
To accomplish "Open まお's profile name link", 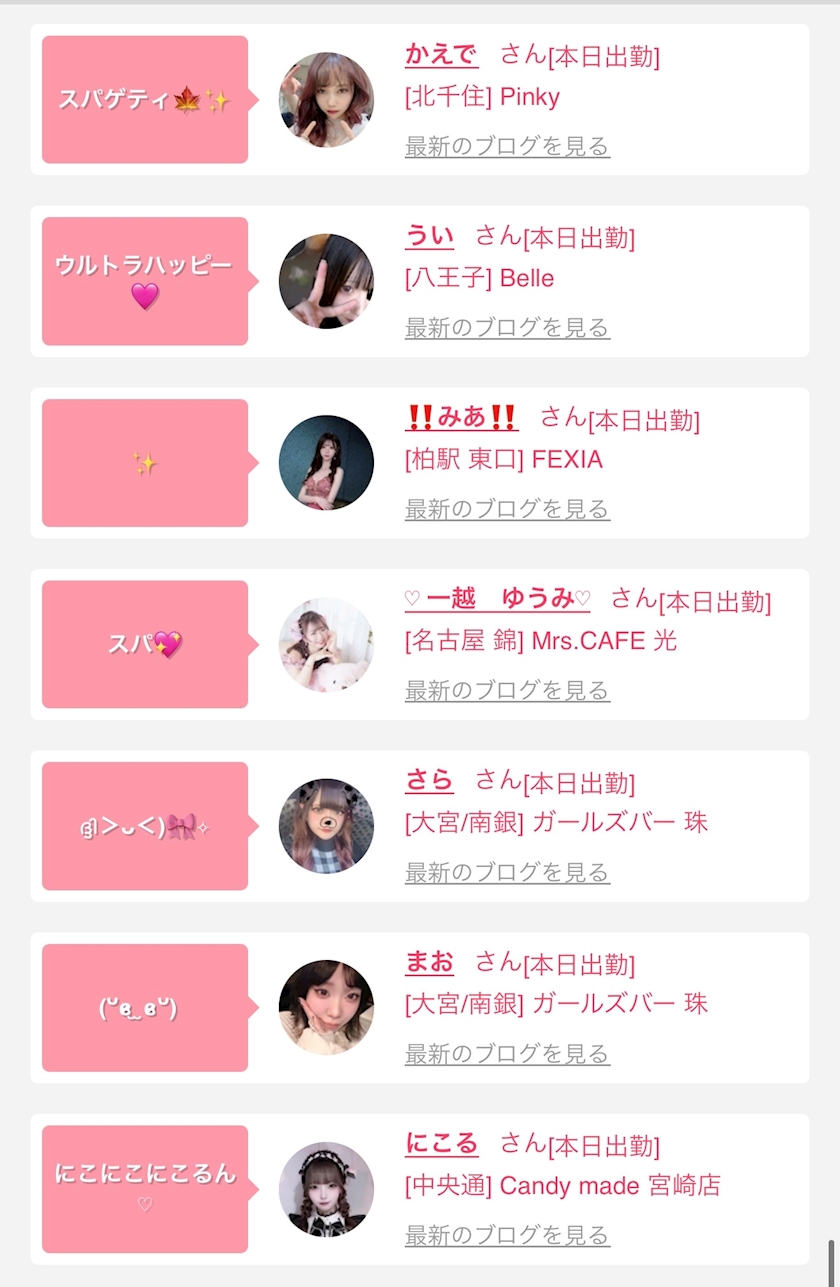I will pyautogui.click(x=429, y=962).
